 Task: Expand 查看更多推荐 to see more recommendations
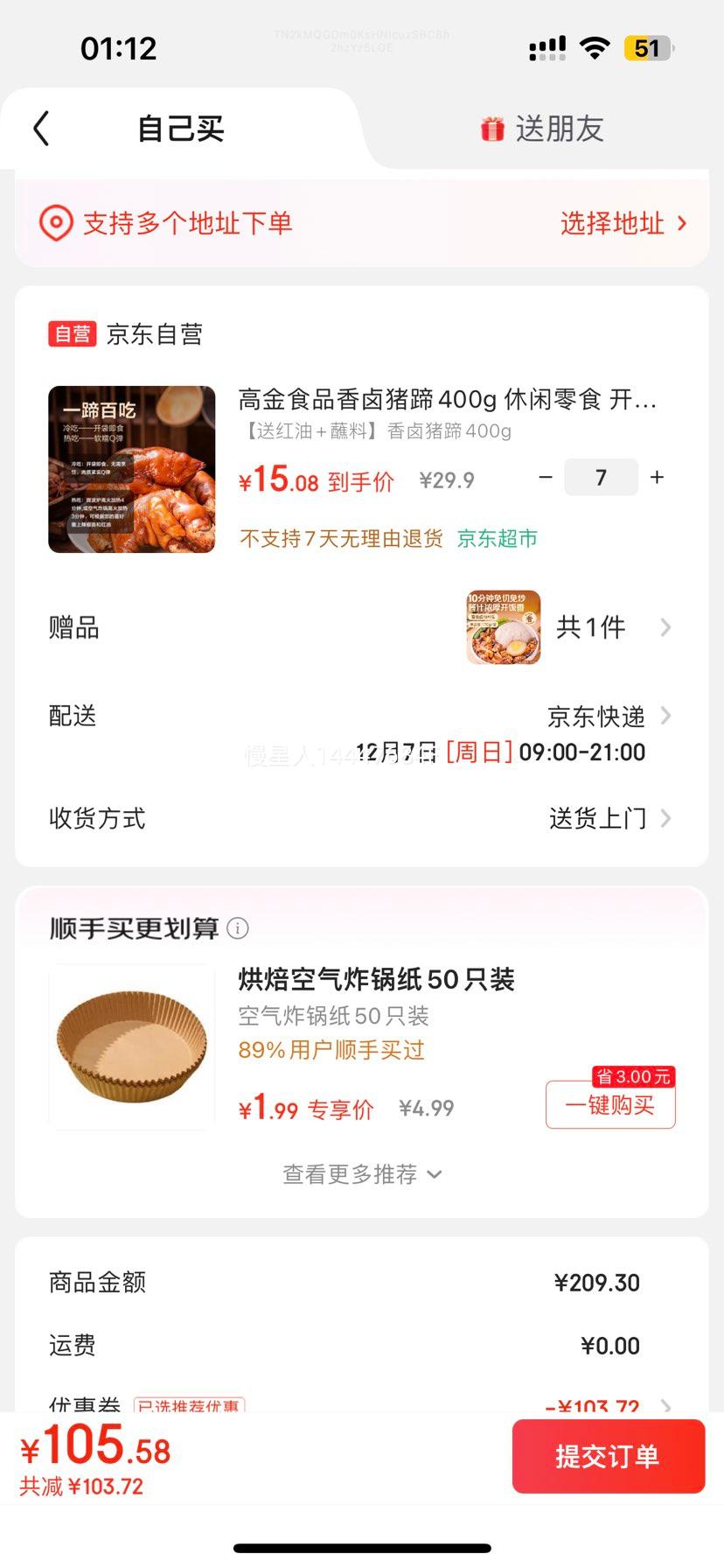(361, 1174)
